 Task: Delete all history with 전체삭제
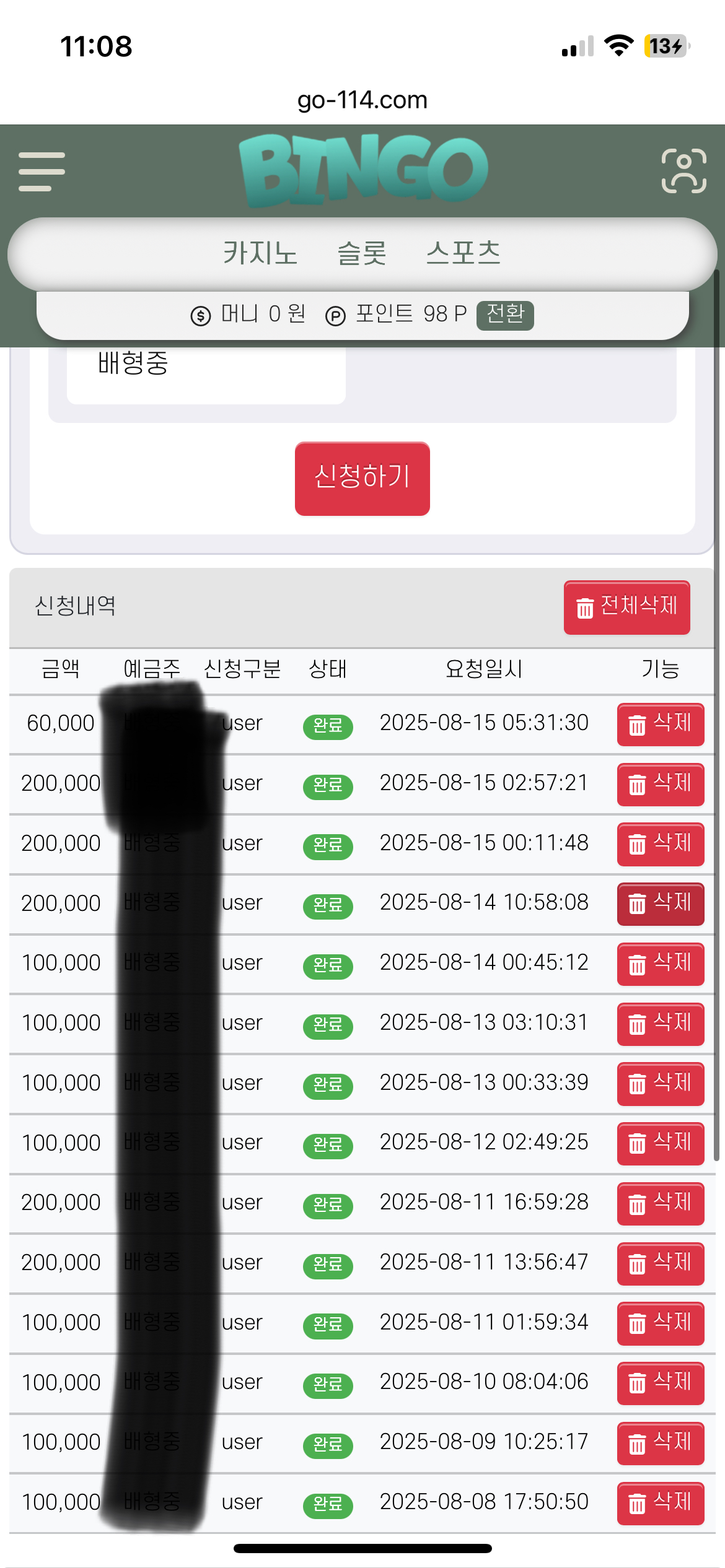tap(626, 607)
